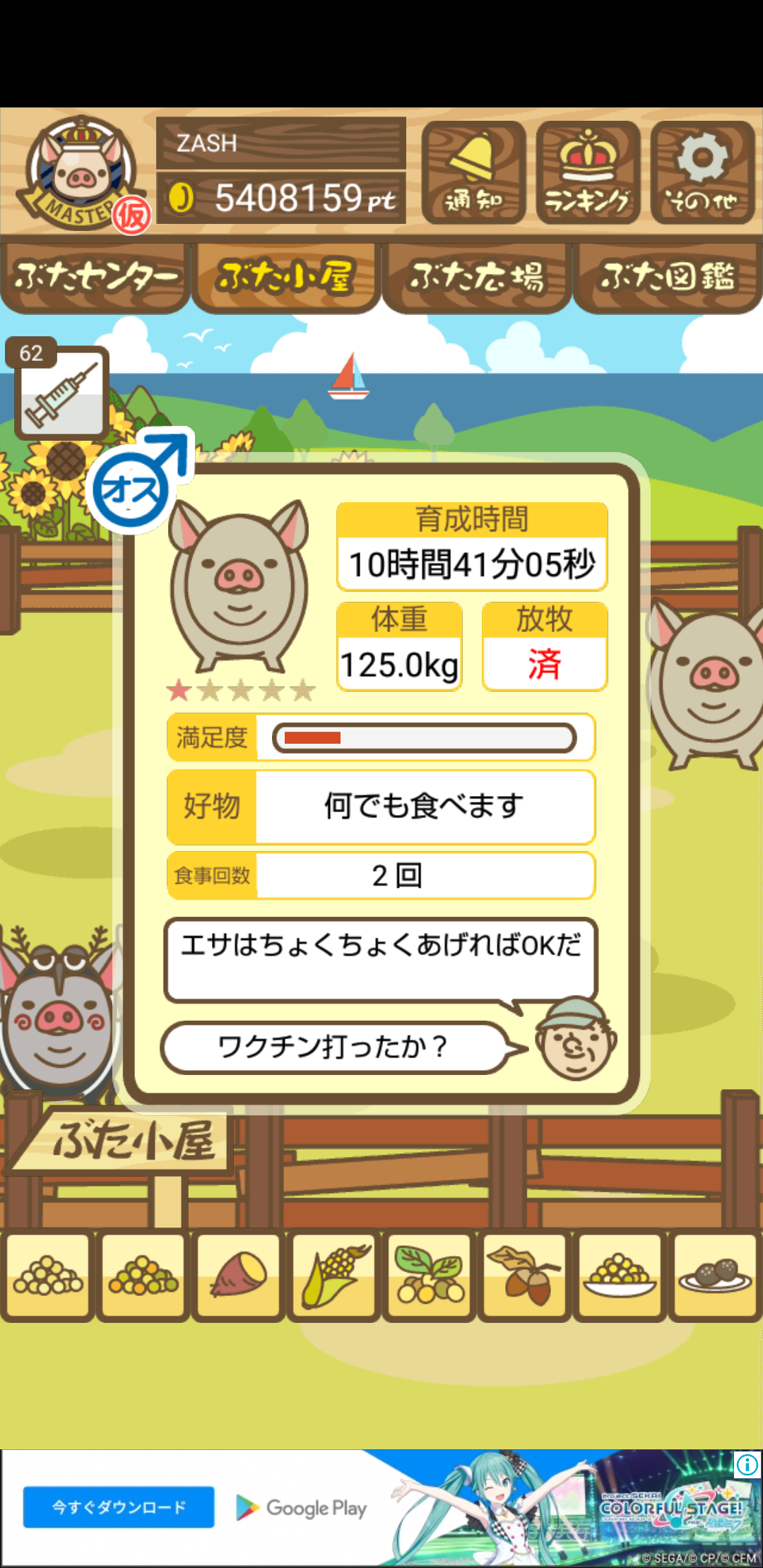Select the acorn feed
Screen dimensions: 763x1568
pyautogui.click(x=524, y=1276)
